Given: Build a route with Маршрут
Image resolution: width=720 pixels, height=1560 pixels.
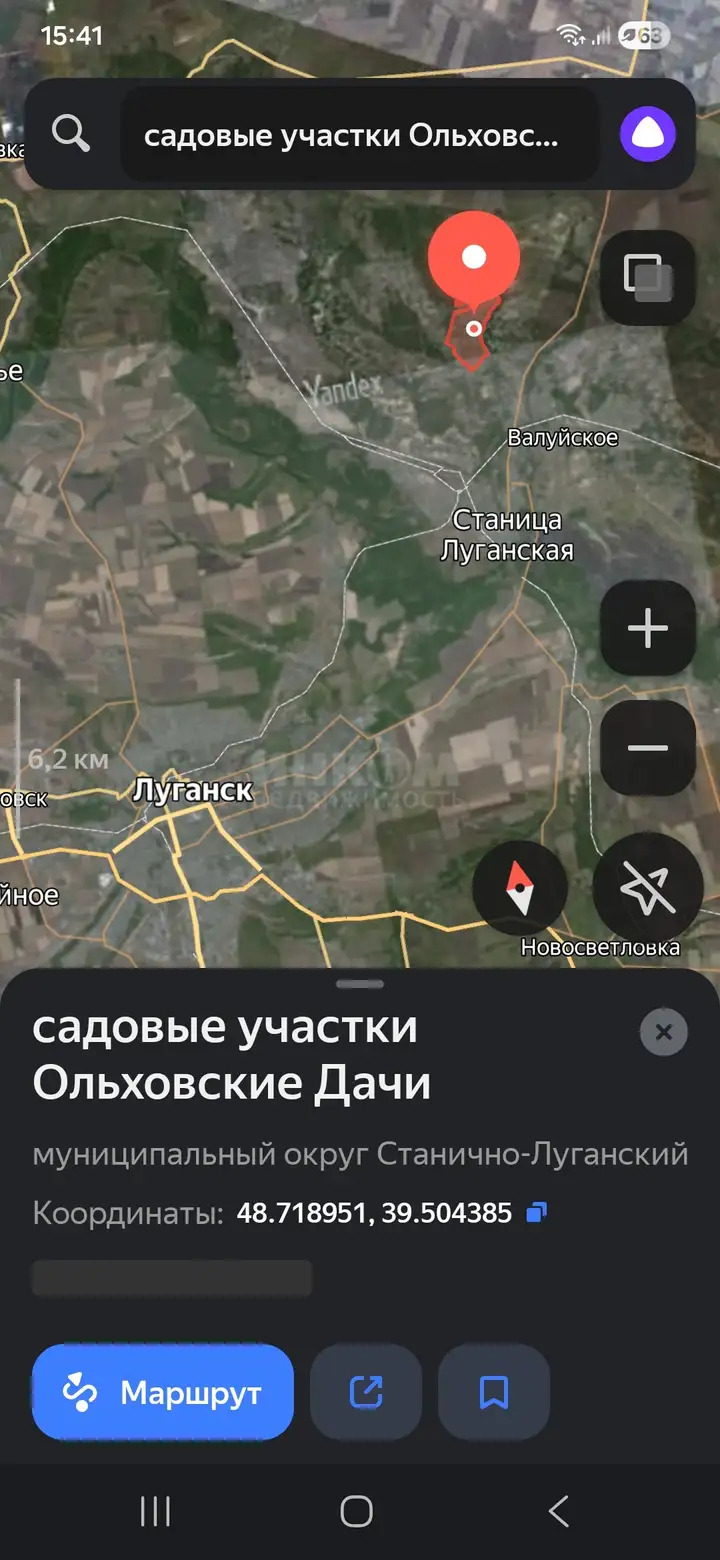Looking at the screenshot, I should click(x=163, y=1392).
